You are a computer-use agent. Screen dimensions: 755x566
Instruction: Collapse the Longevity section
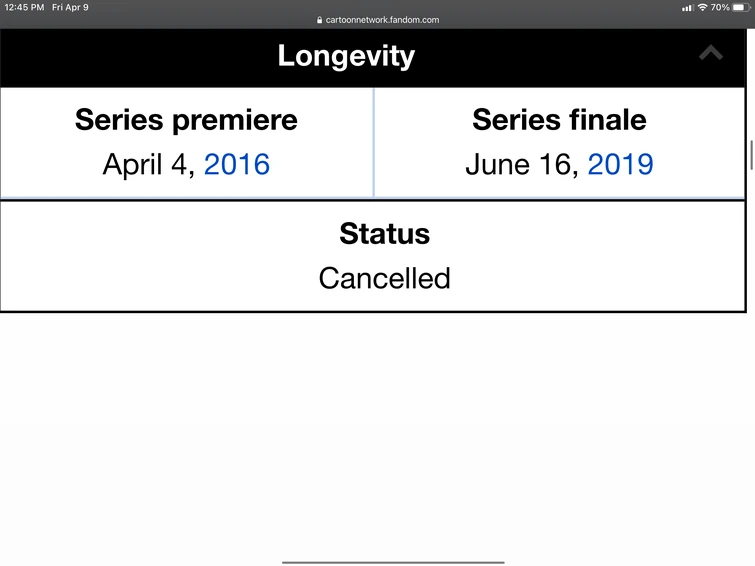tap(710, 55)
